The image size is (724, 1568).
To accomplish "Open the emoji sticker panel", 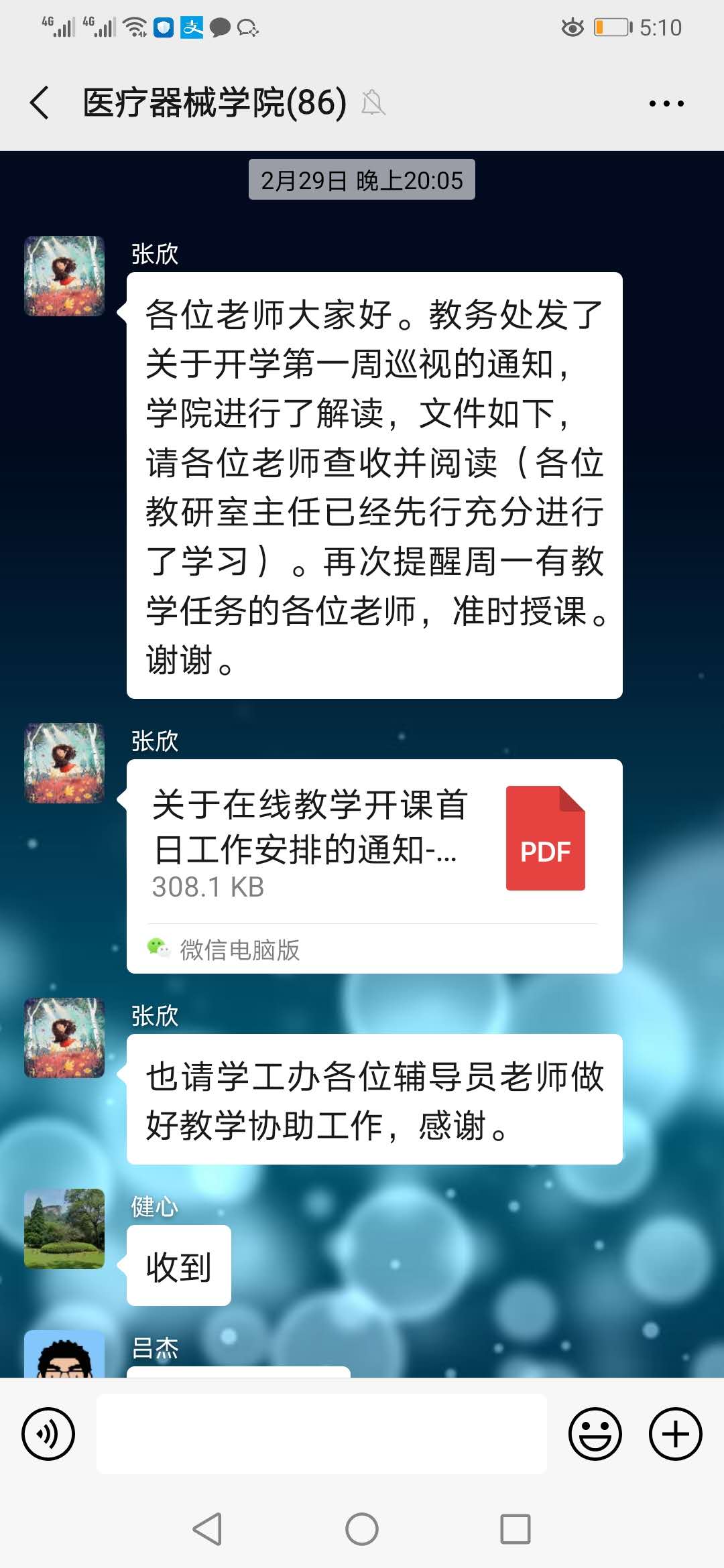I will point(595,1434).
